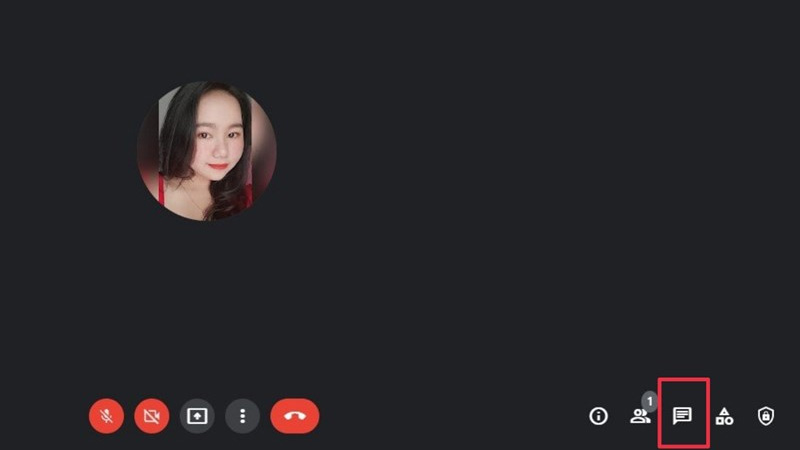Open the activities panel
The image size is (800, 450).
tap(724, 416)
